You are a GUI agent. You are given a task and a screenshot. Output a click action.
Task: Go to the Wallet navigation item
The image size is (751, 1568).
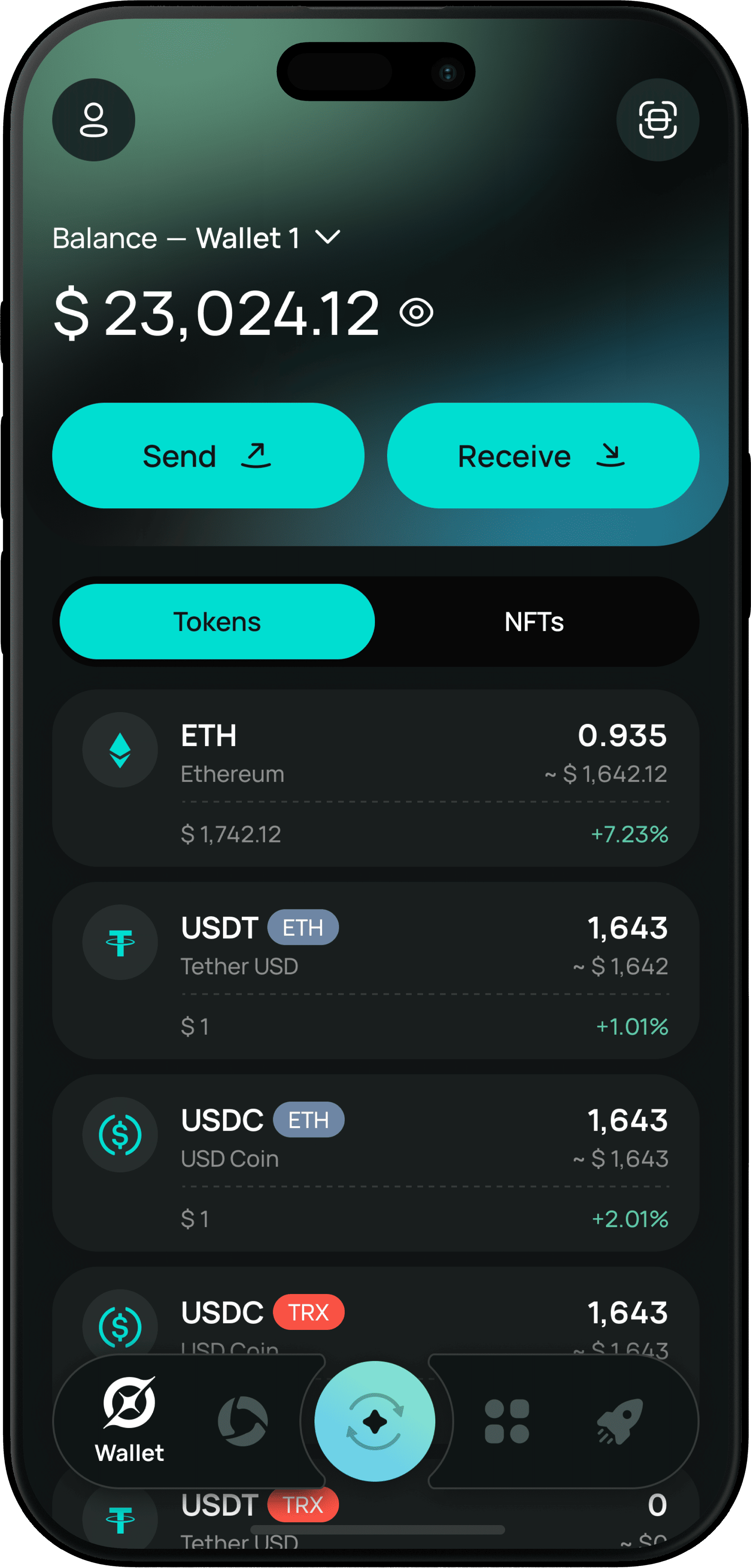(129, 1421)
